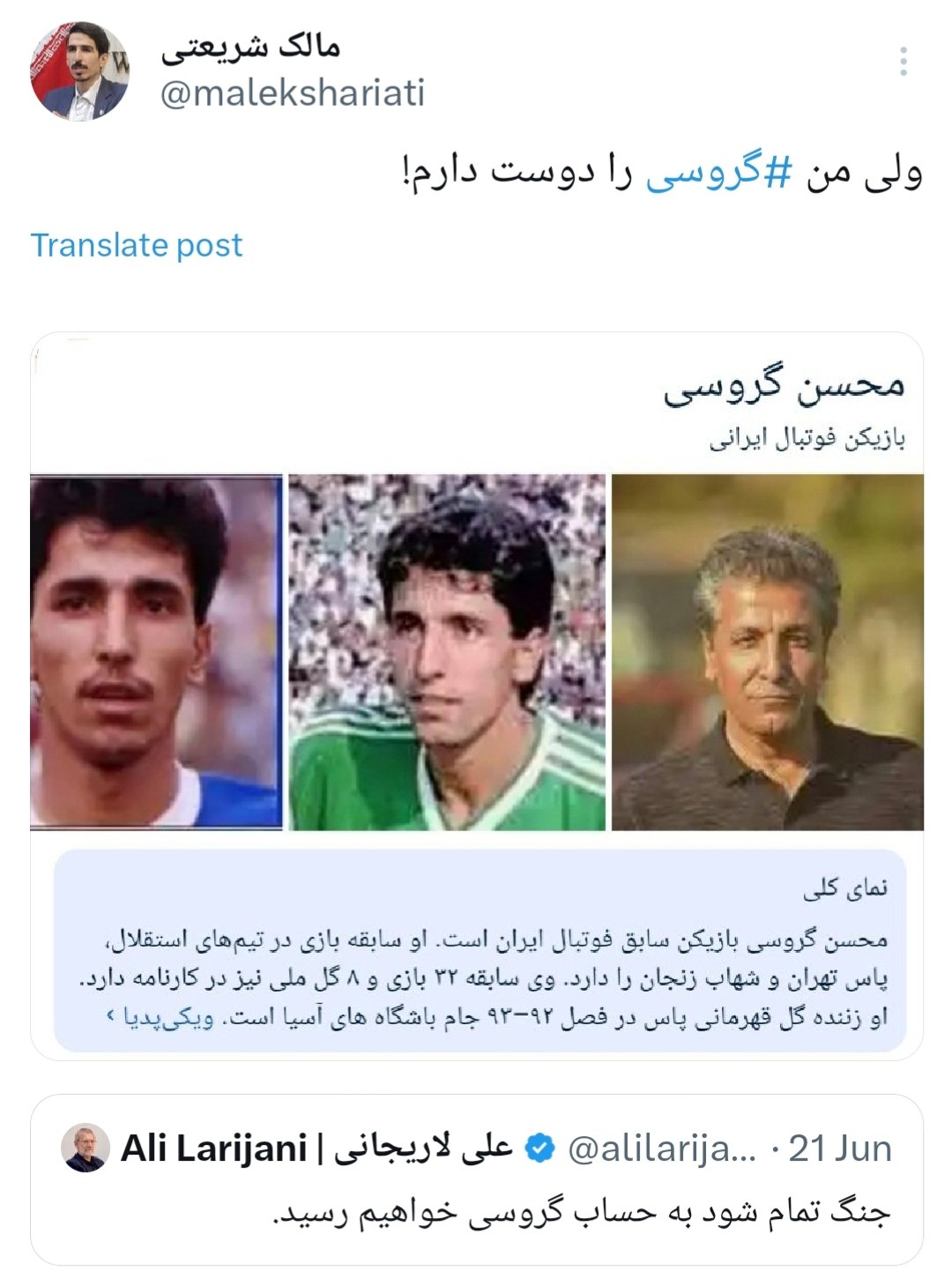952x1271 pixels.
Task: Tap the @malekshariati handle
Action: coord(292,93)
